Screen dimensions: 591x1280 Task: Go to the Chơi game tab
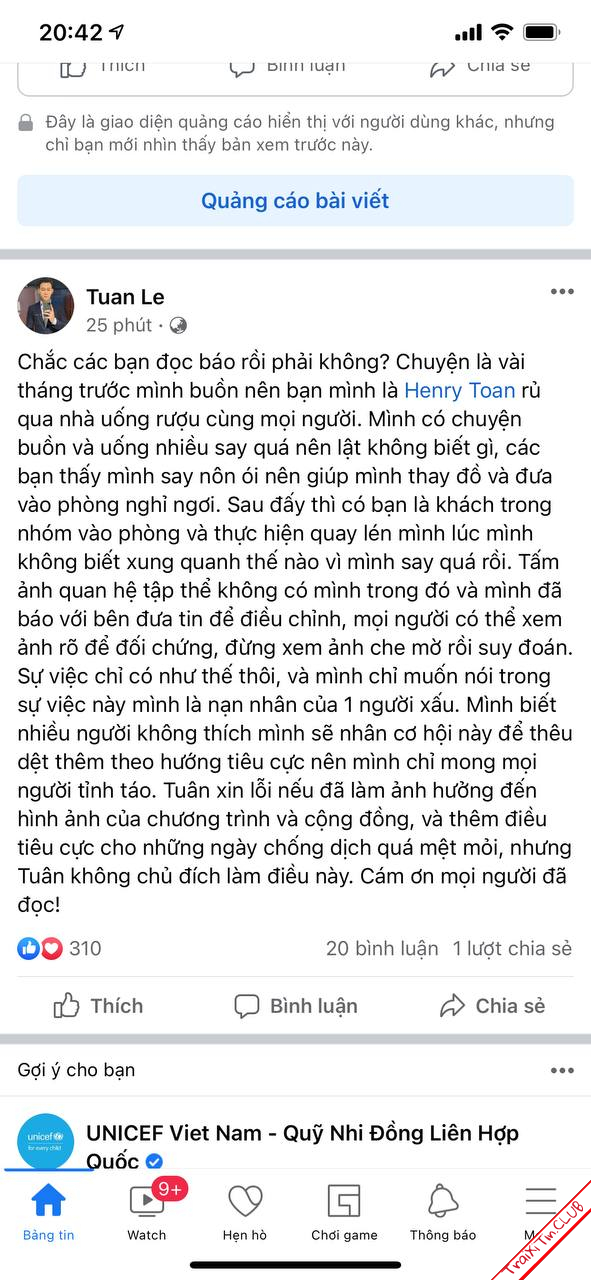pos(344,1211)
